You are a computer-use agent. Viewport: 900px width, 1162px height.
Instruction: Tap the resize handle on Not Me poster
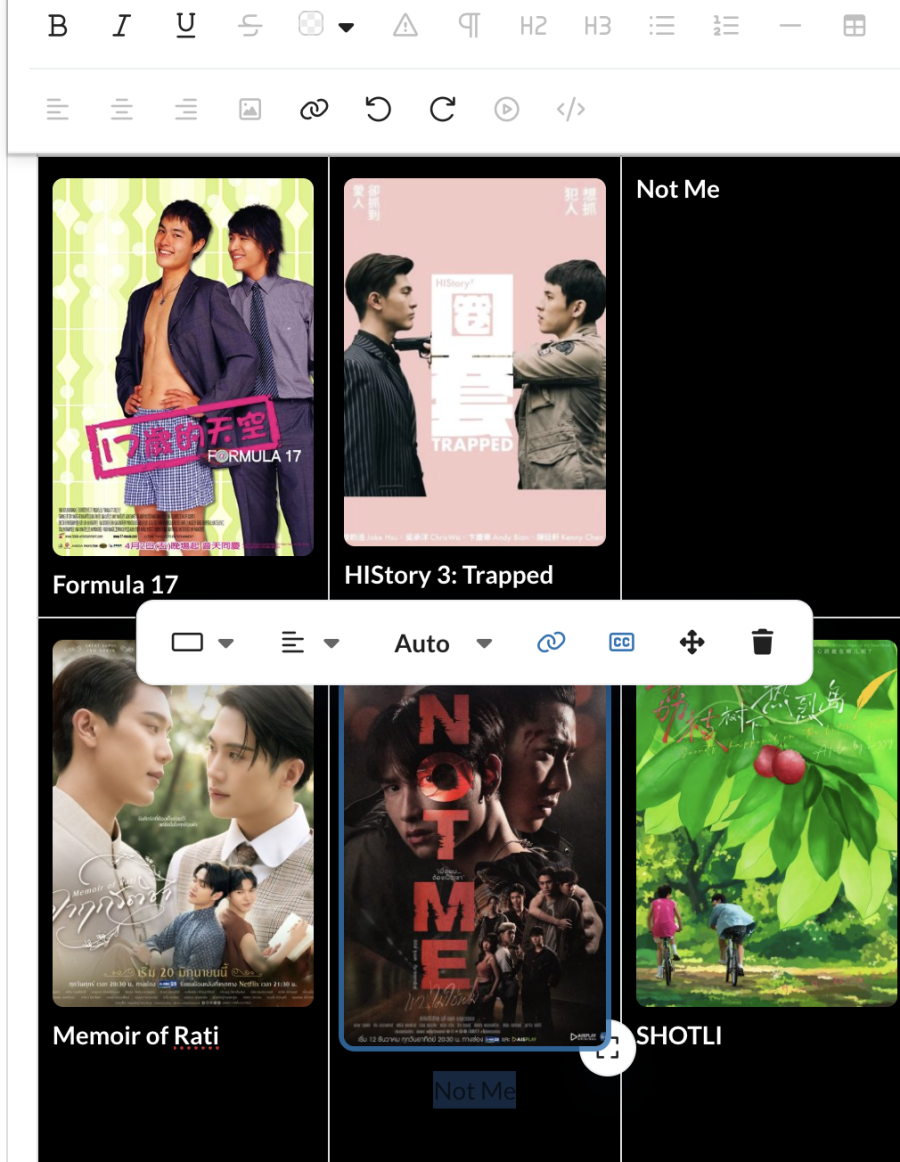[x=607, y=1049]
